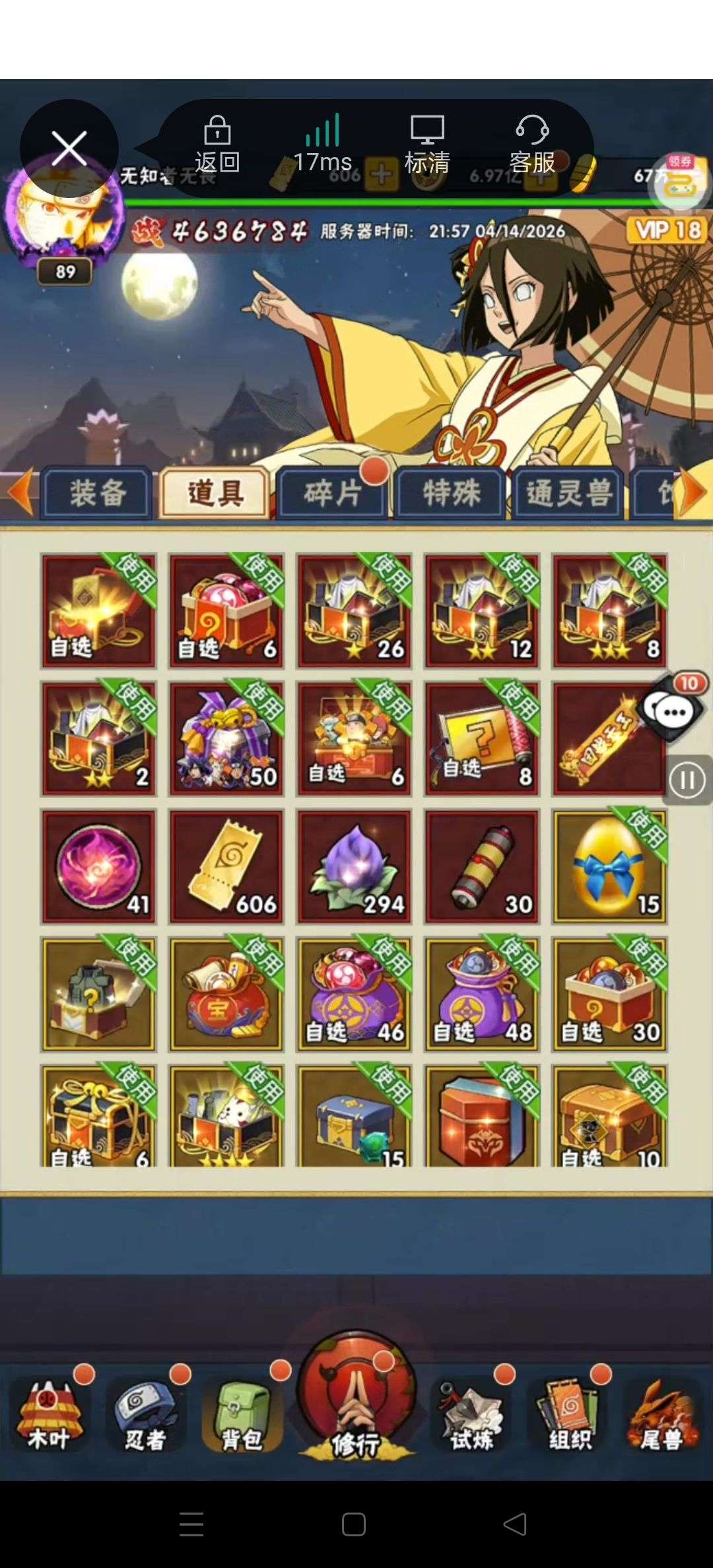Open 标清 video quality setting
Screen dimensions: 713x1568
click(427, 145)
